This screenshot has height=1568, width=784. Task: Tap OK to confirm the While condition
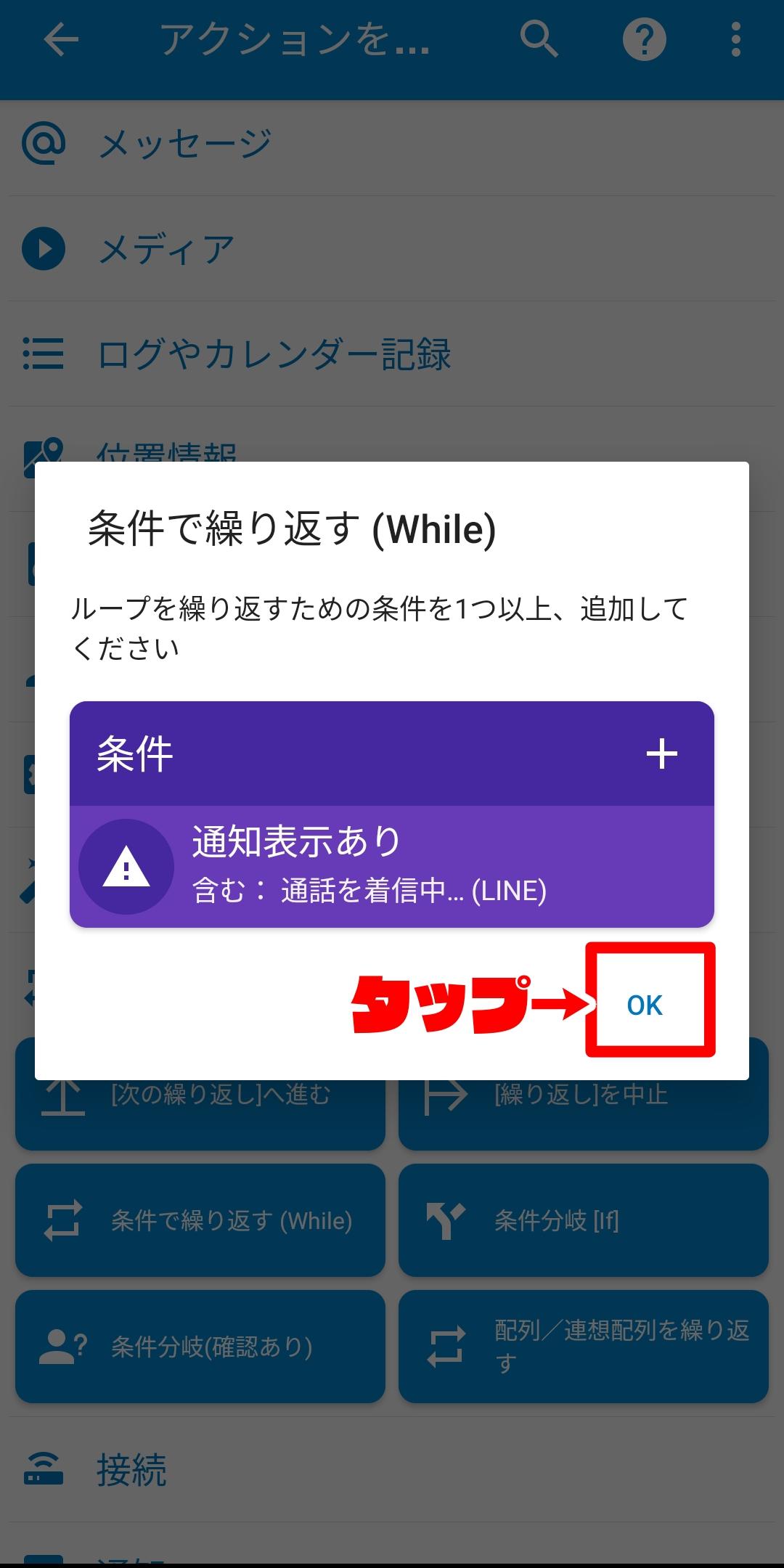pos(645,1005)
